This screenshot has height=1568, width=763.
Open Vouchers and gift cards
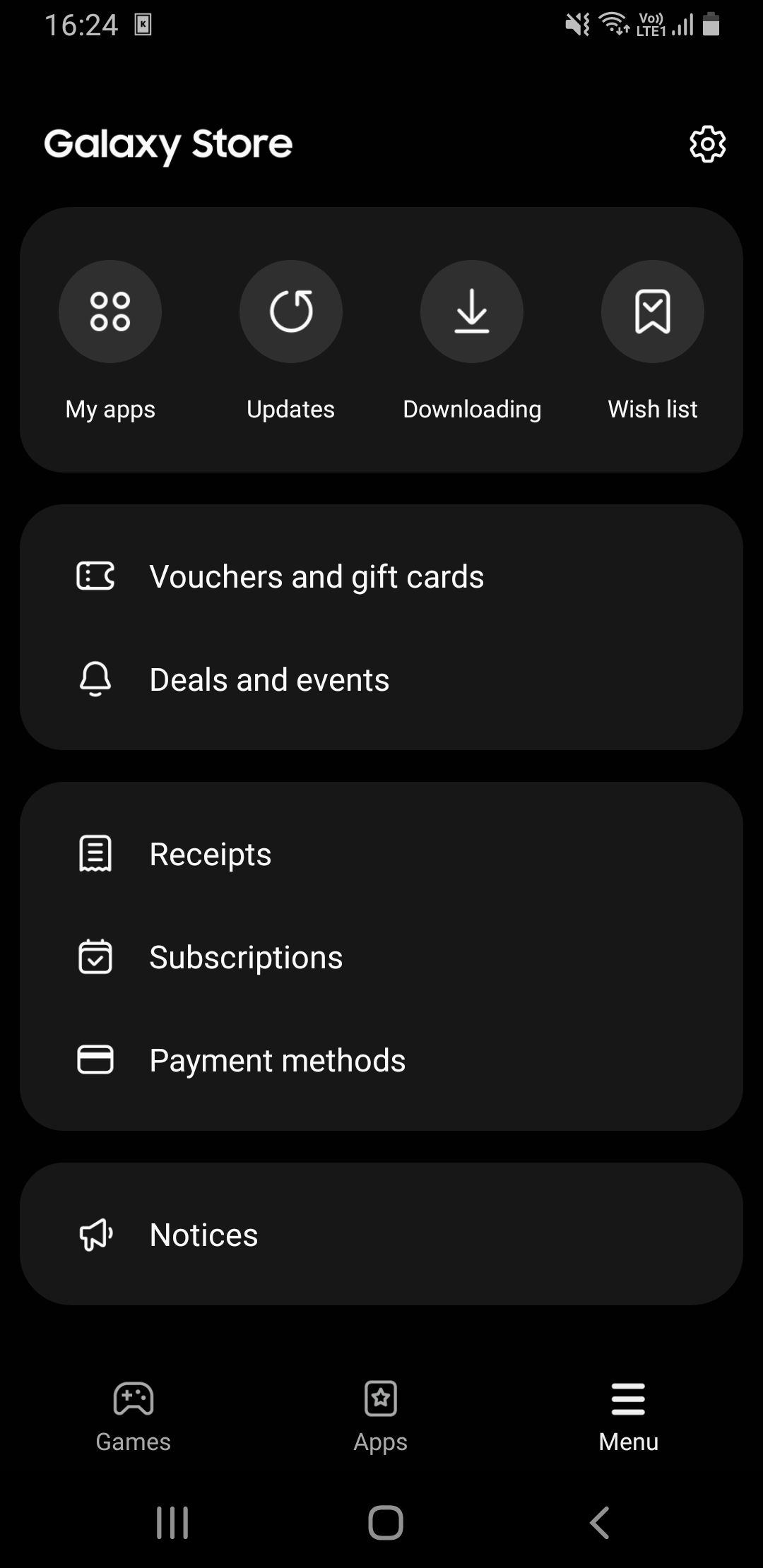pyautogui.click(x=317, y=576)
